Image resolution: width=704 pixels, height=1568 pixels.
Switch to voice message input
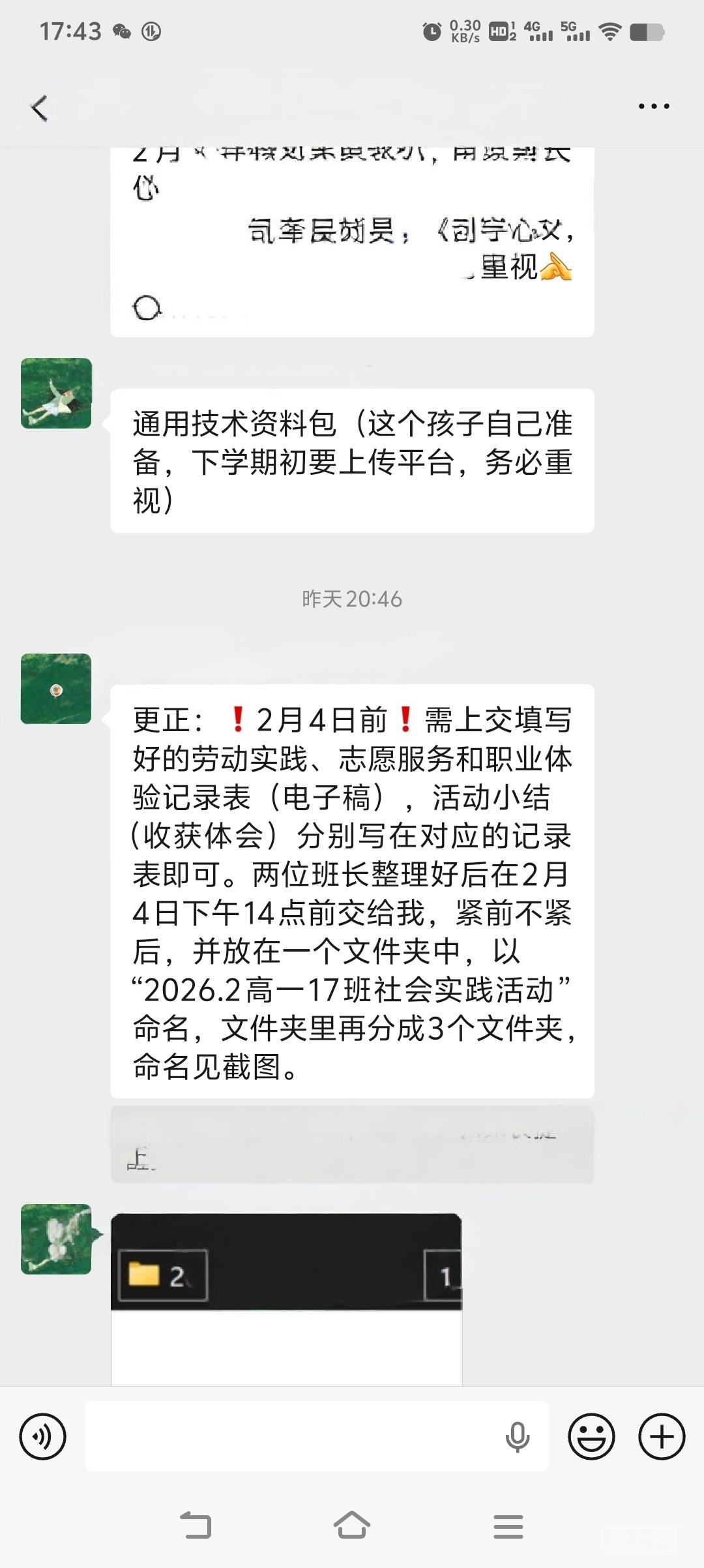[x=43, y=1436]
